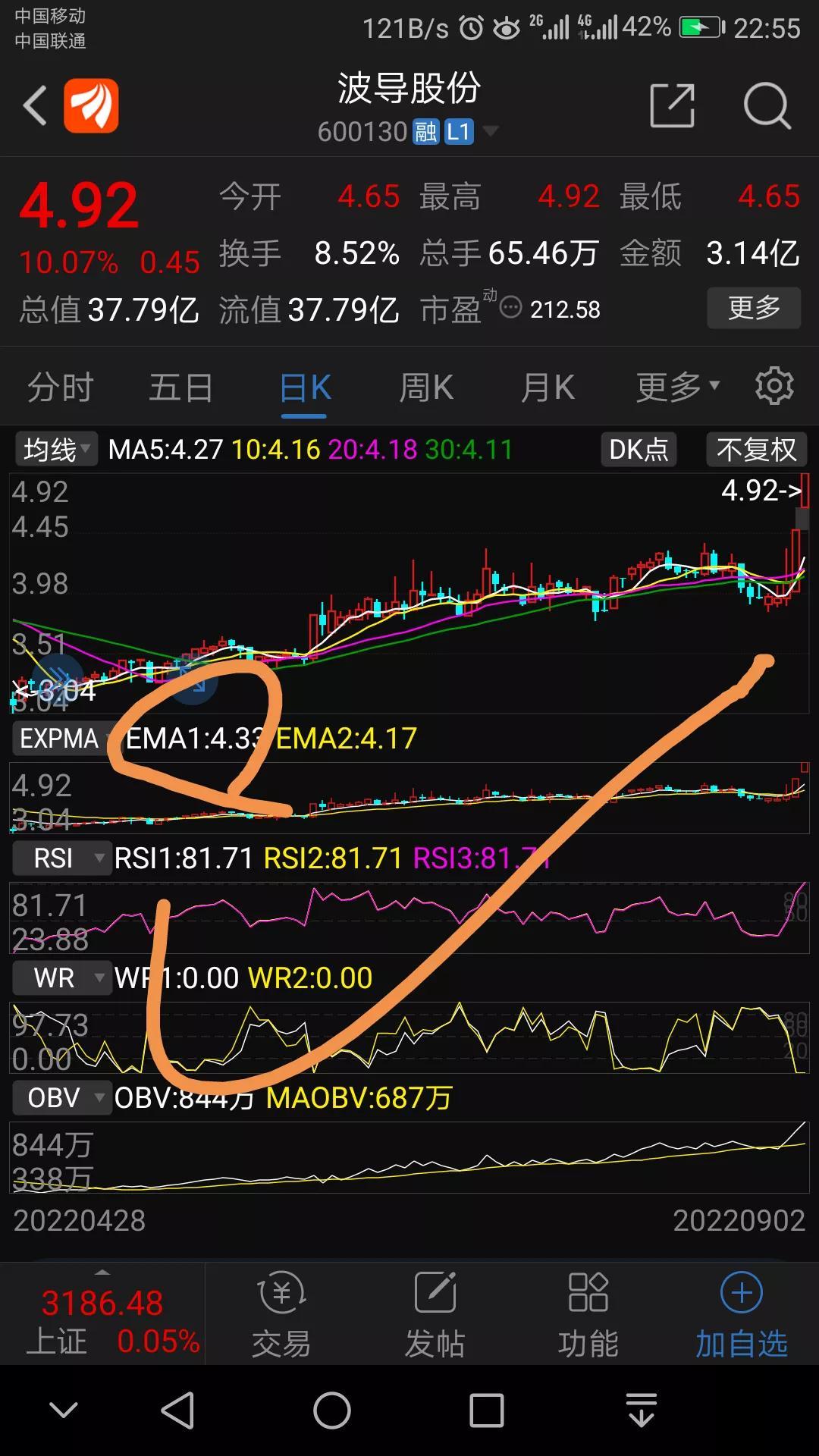Open the OBV indicator dropdown
819x1456 pixels.
point(62,1097)
